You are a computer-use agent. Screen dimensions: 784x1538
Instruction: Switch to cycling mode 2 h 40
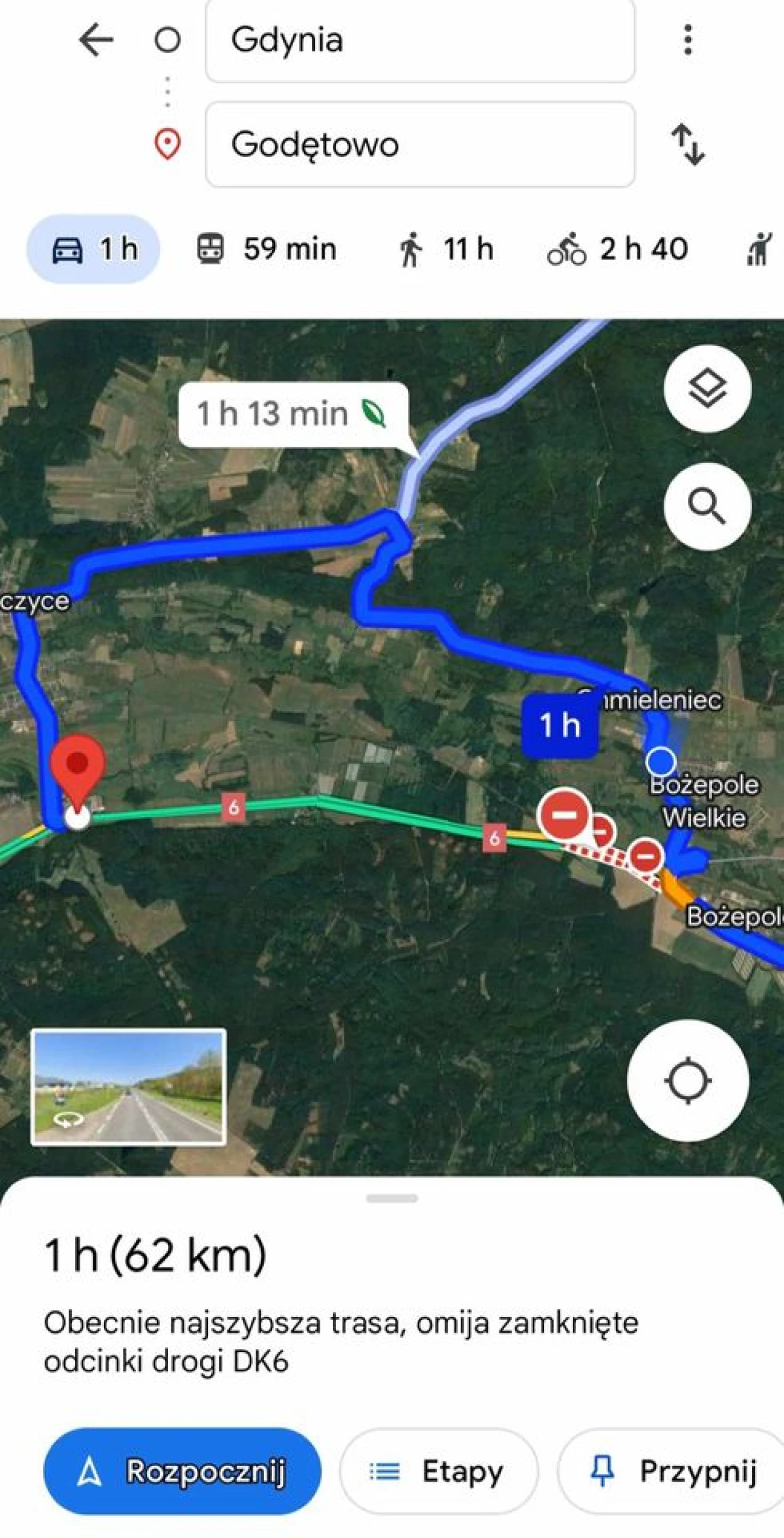618,249
